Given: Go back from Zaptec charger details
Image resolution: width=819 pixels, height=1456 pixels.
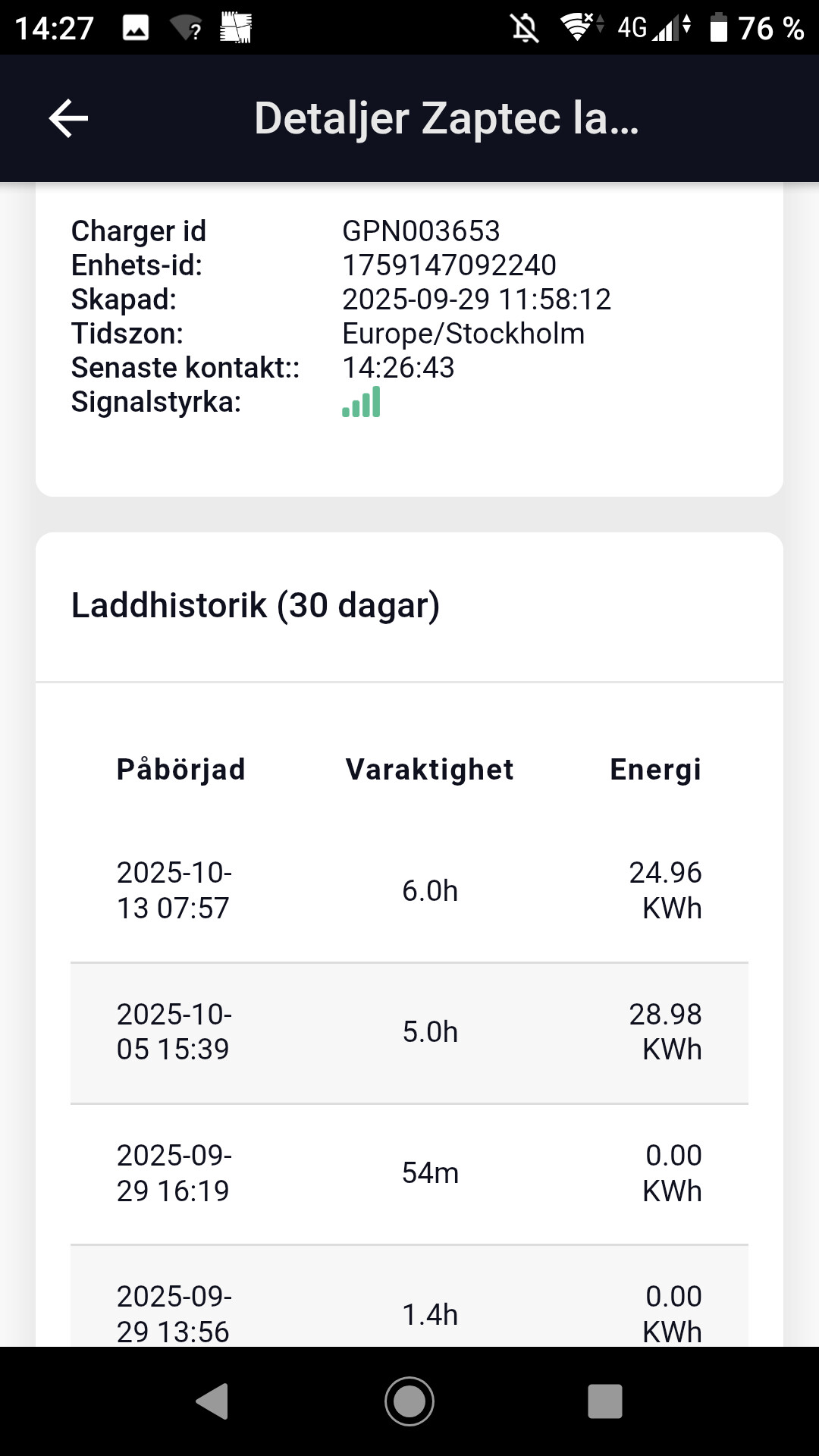Looking at the screenshot, I should click(68, 118).
